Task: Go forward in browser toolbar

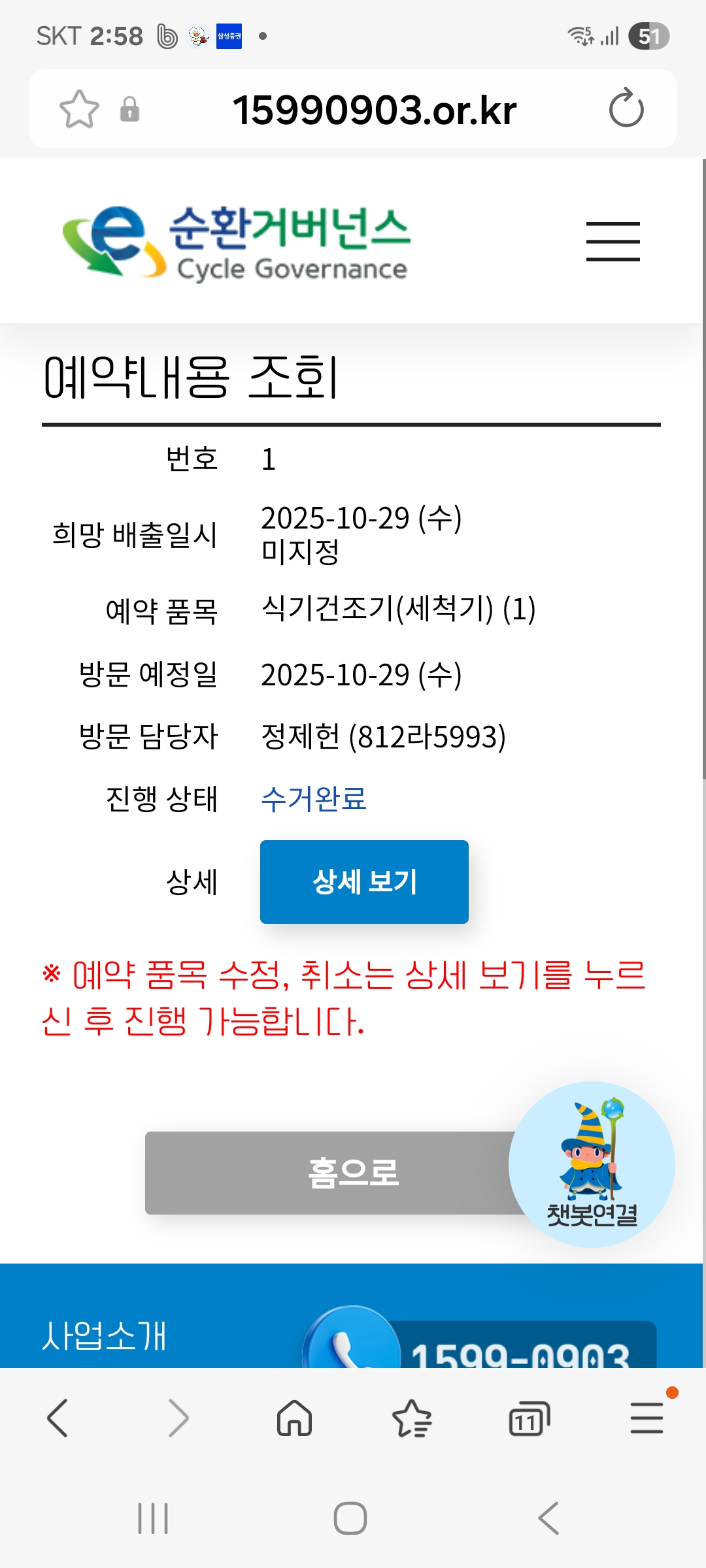Action: point(178,1418)
